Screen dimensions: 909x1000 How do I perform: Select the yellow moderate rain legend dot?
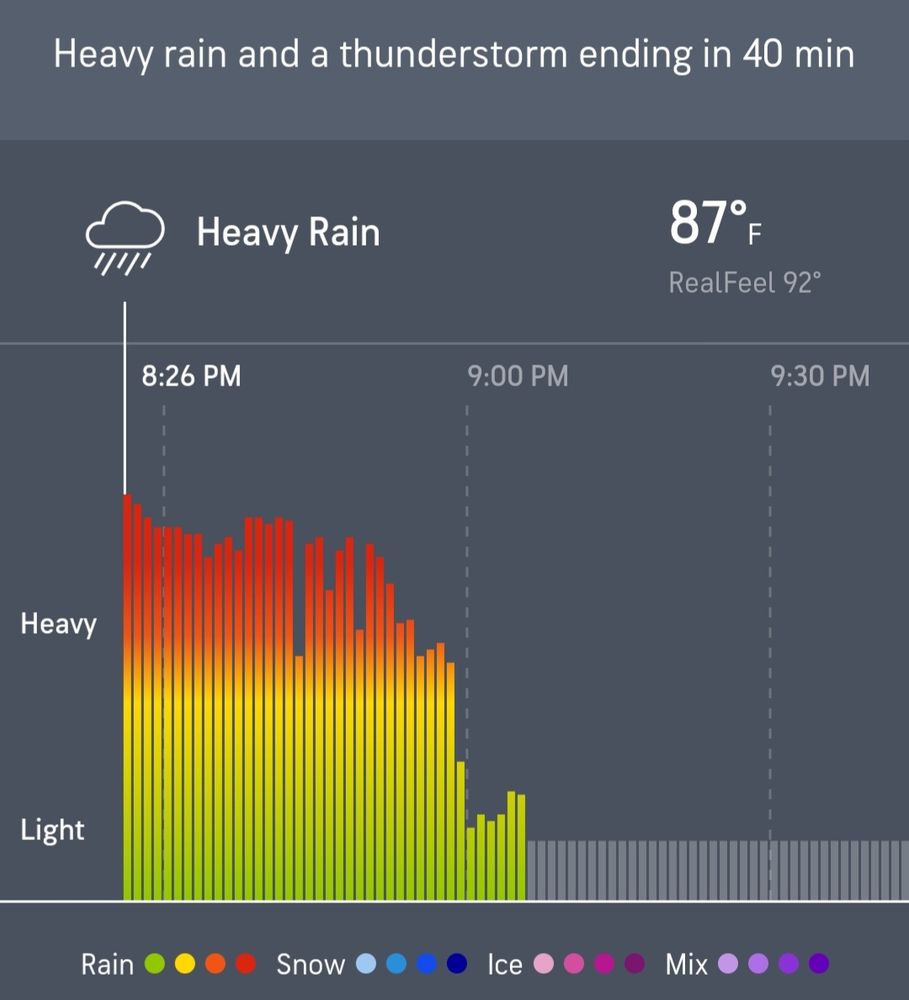click(186, 965)
